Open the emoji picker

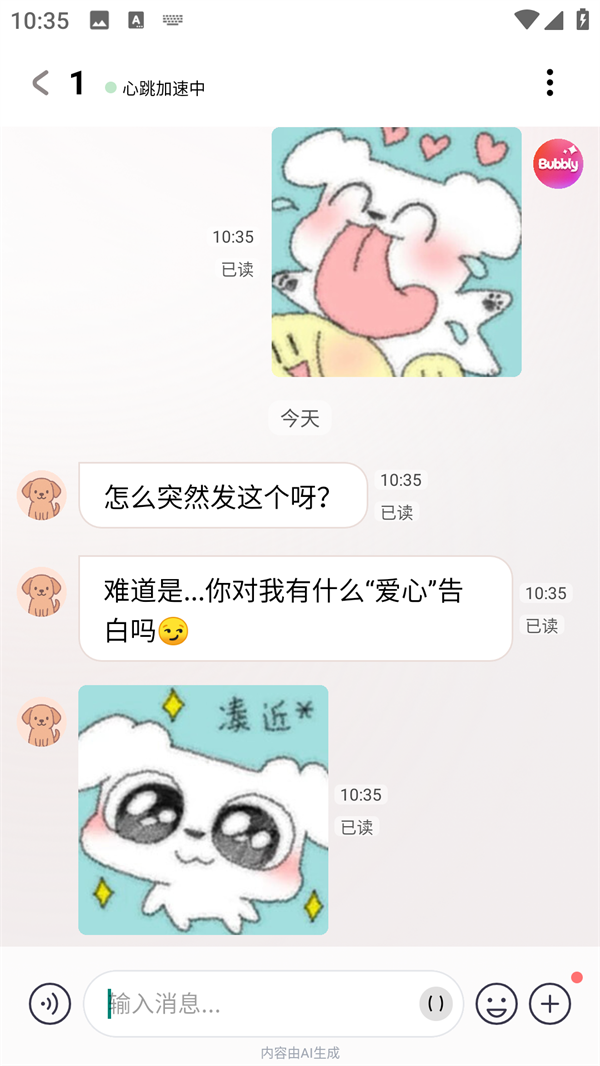coord(496,1003)
